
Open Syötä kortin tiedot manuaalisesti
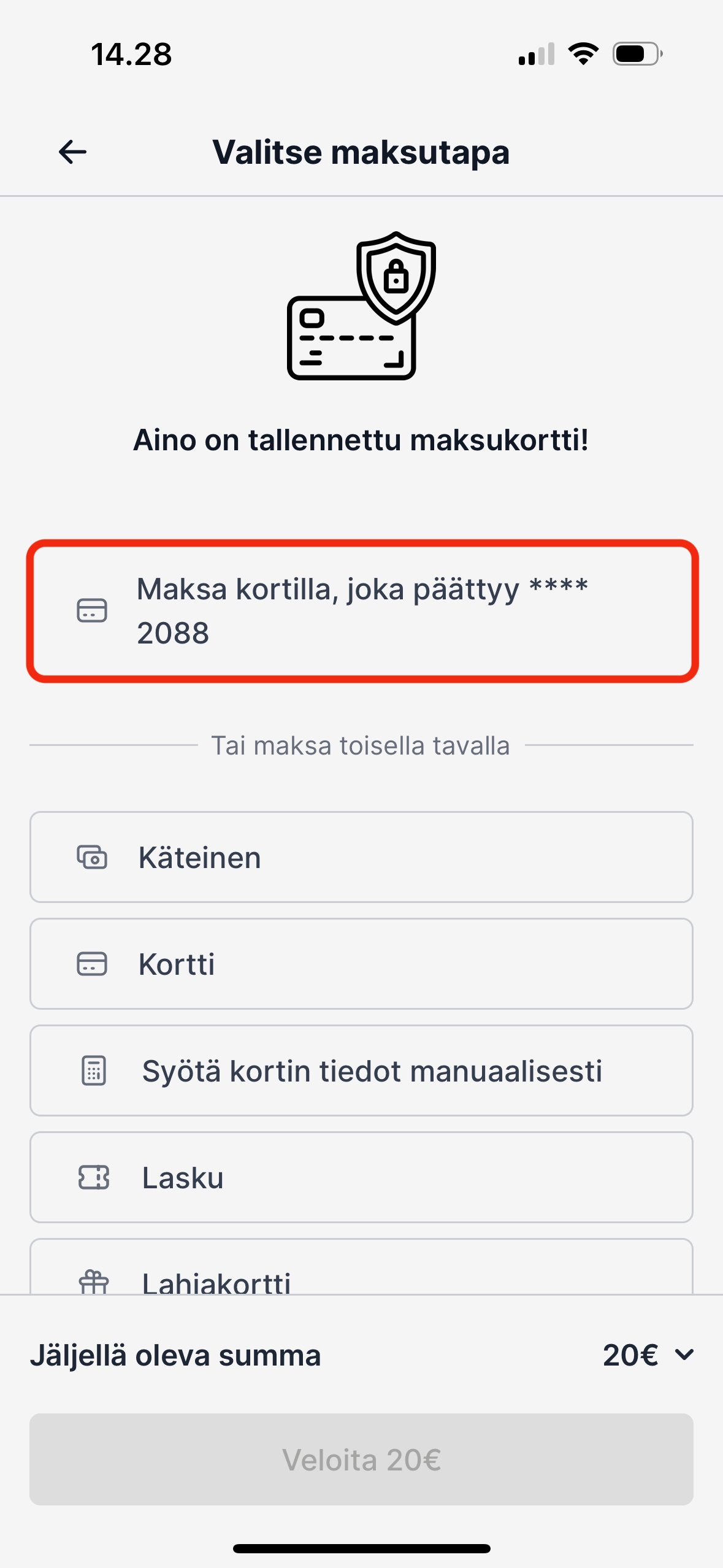pyautogui.click(x=362, y=1070)
